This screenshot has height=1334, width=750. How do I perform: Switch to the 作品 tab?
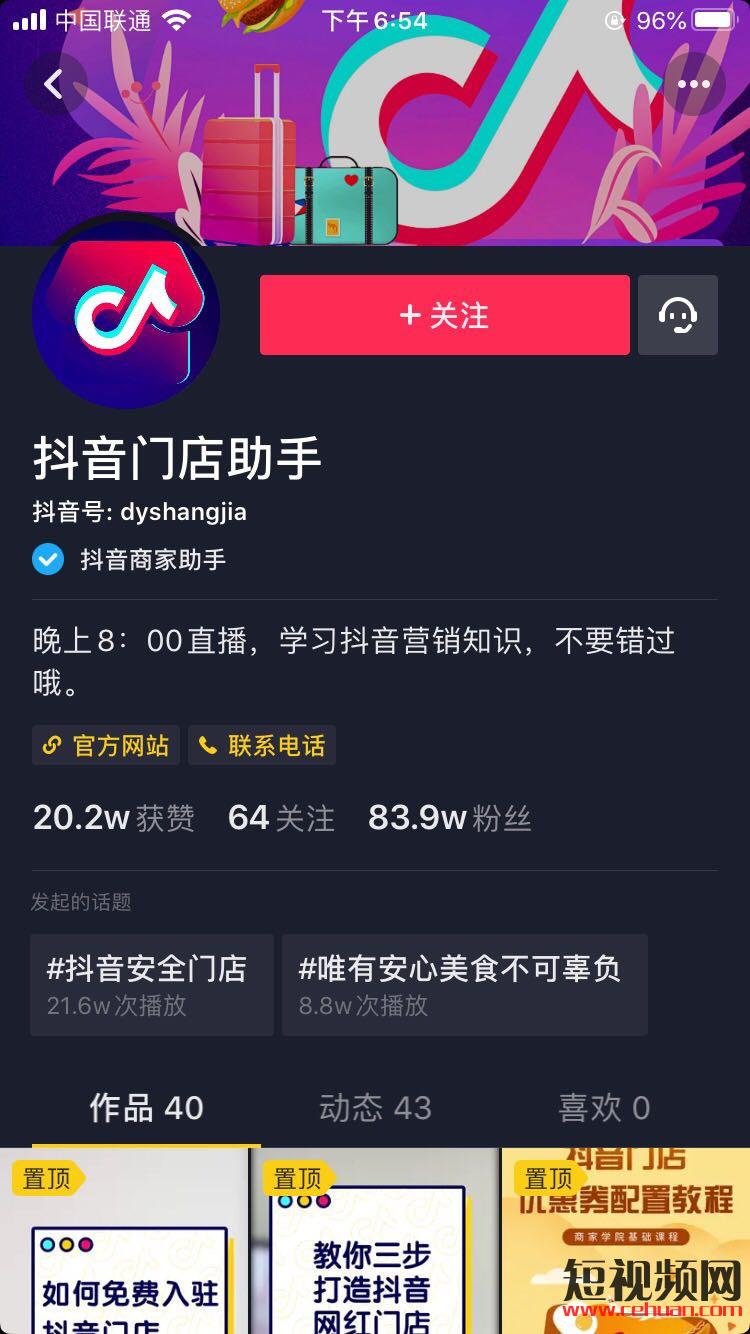tap(146, 1108)
